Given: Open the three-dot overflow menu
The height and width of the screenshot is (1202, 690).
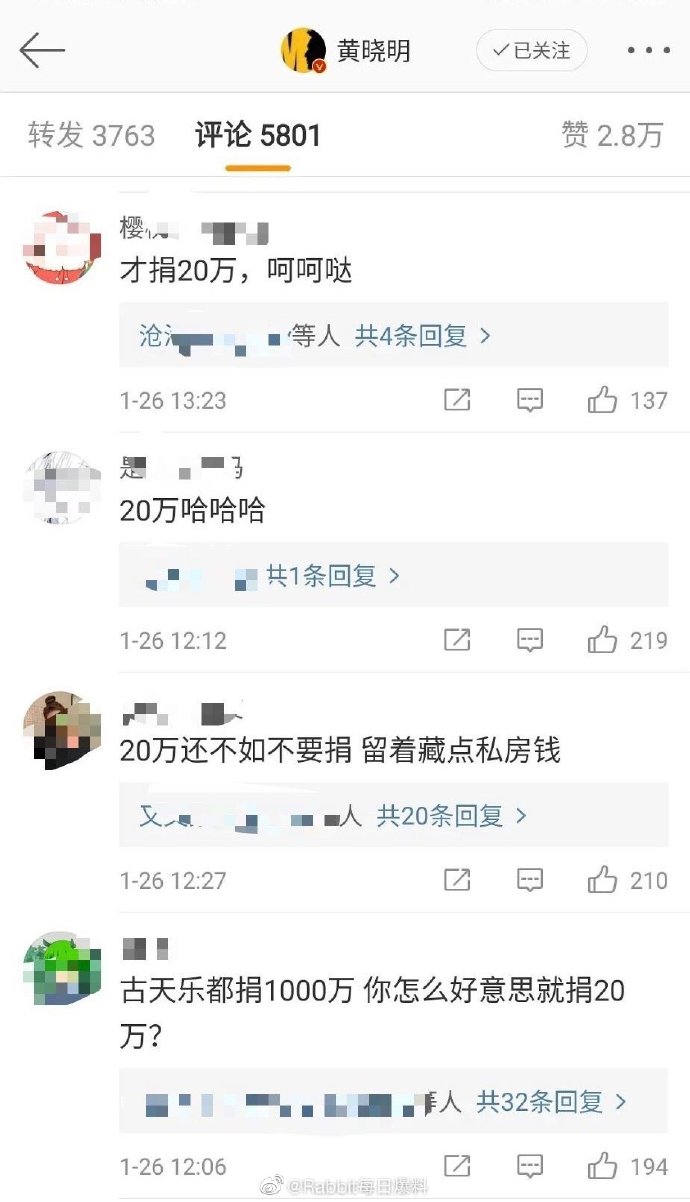Looking at the screenshot, I should click(x=648, y=50).
